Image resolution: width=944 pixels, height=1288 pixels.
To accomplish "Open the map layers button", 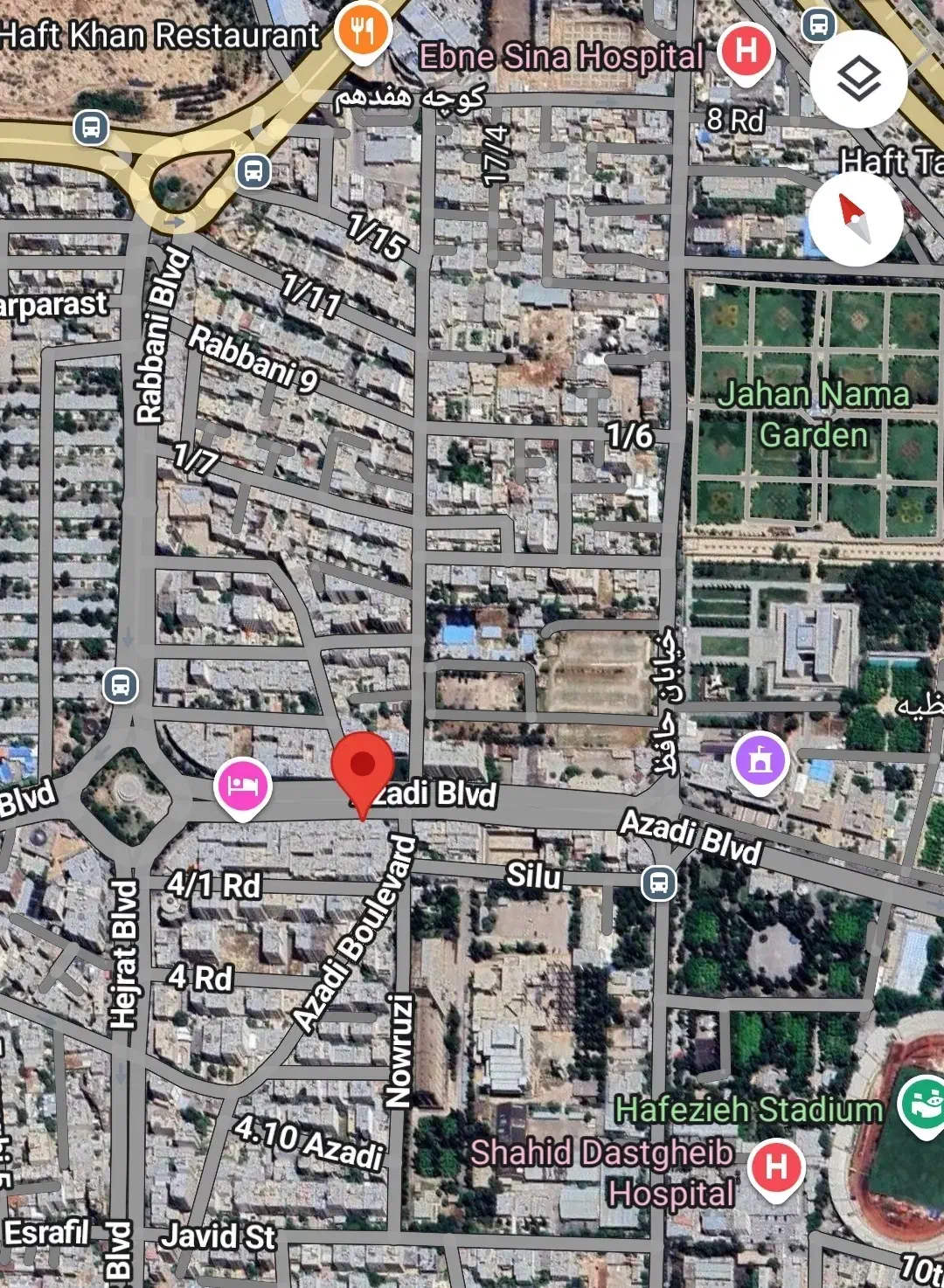I will [857, 80].
